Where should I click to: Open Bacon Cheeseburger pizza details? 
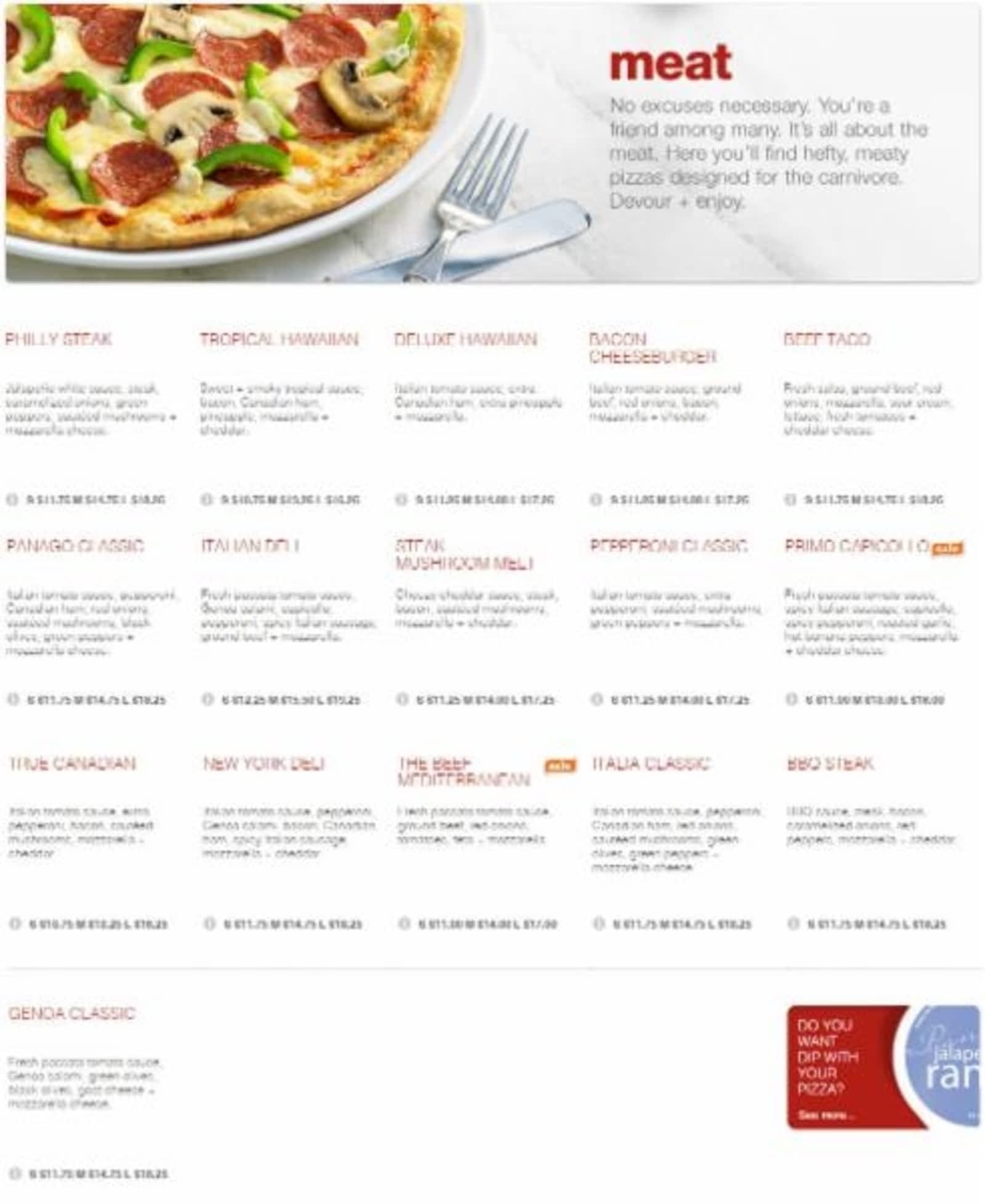652,348
